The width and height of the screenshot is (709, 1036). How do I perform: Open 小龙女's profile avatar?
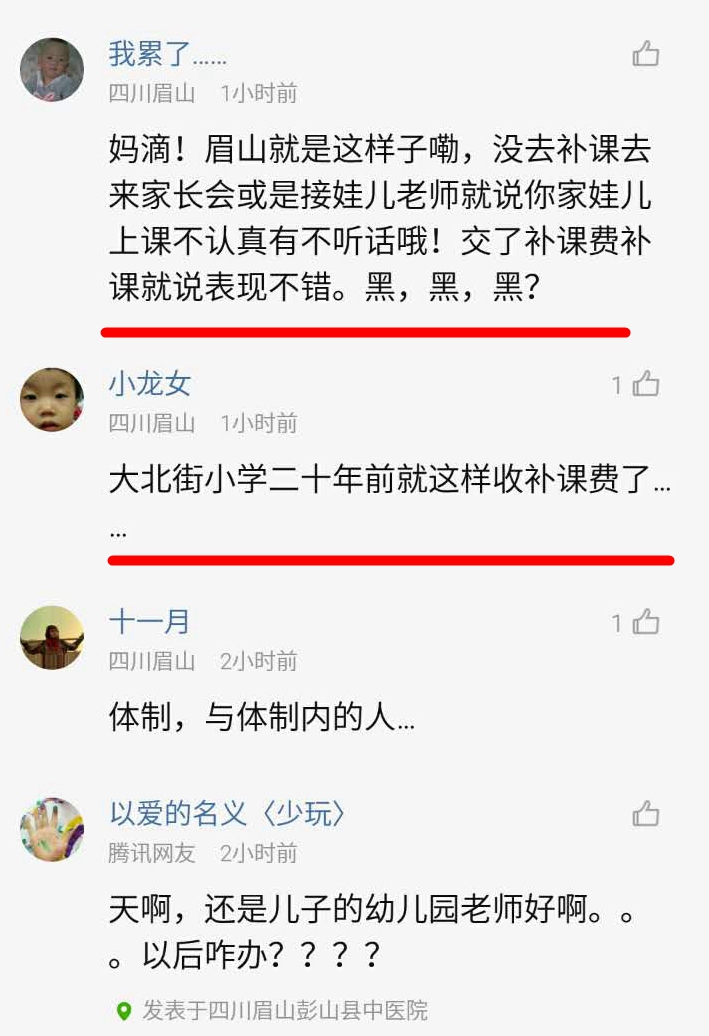(x=52, y=399)
